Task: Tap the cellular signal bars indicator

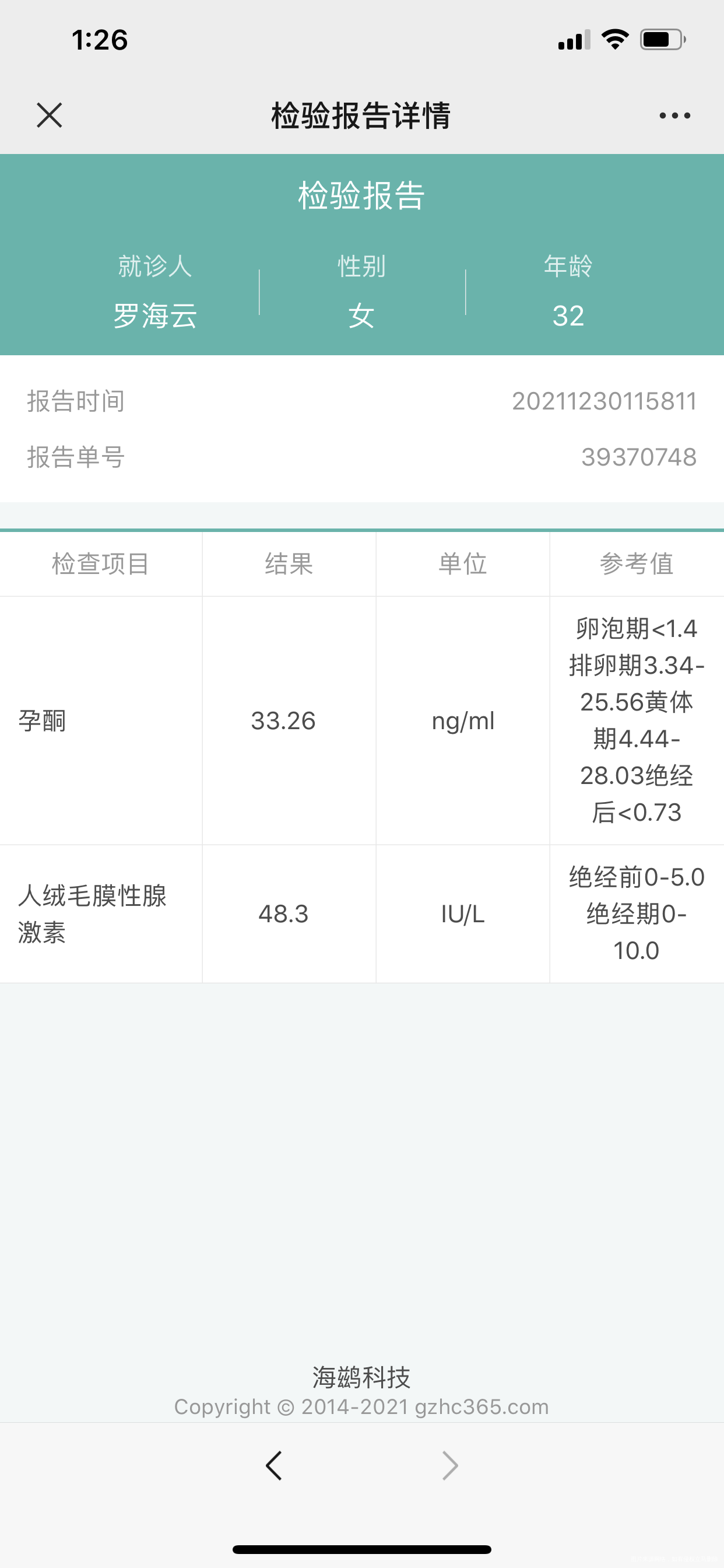Action: (x=572, y=39)
